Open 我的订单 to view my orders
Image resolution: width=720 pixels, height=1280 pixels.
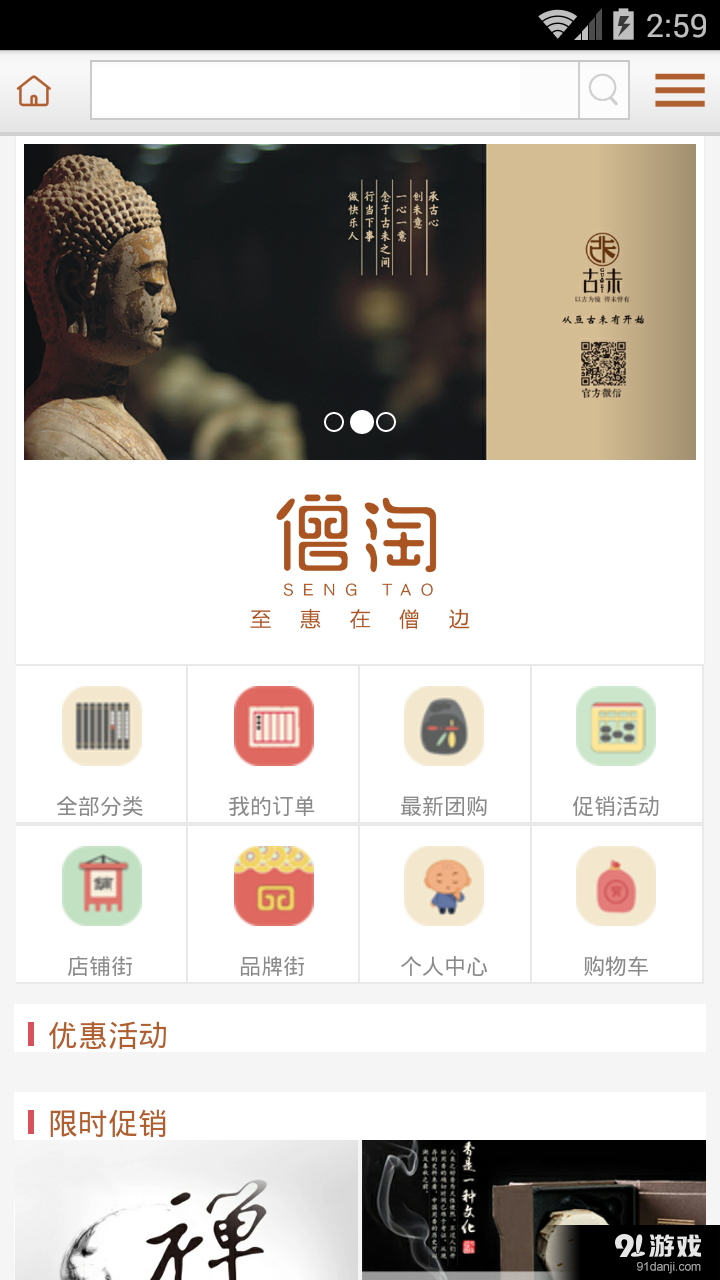point(273,726)
